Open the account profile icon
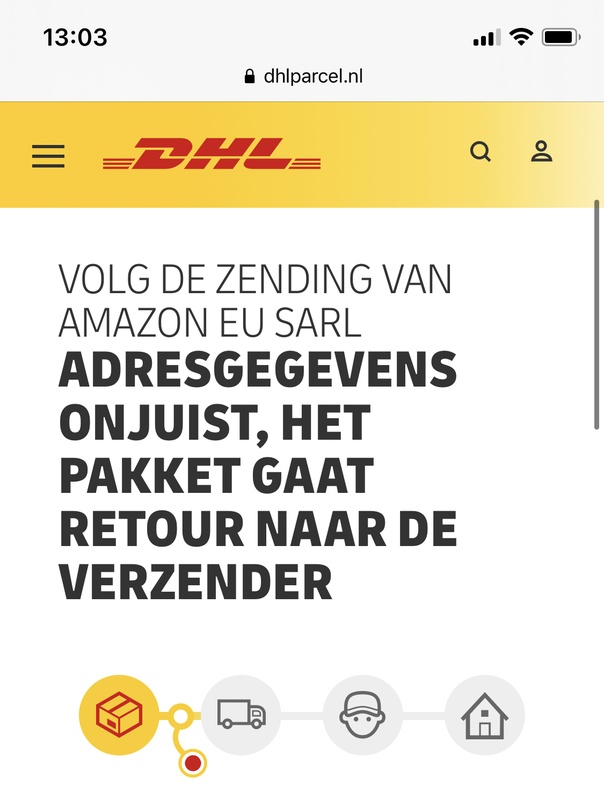Image resolution: width=604 pixels, height=800 pixels. pyautogui.click(x=542, y=152)
